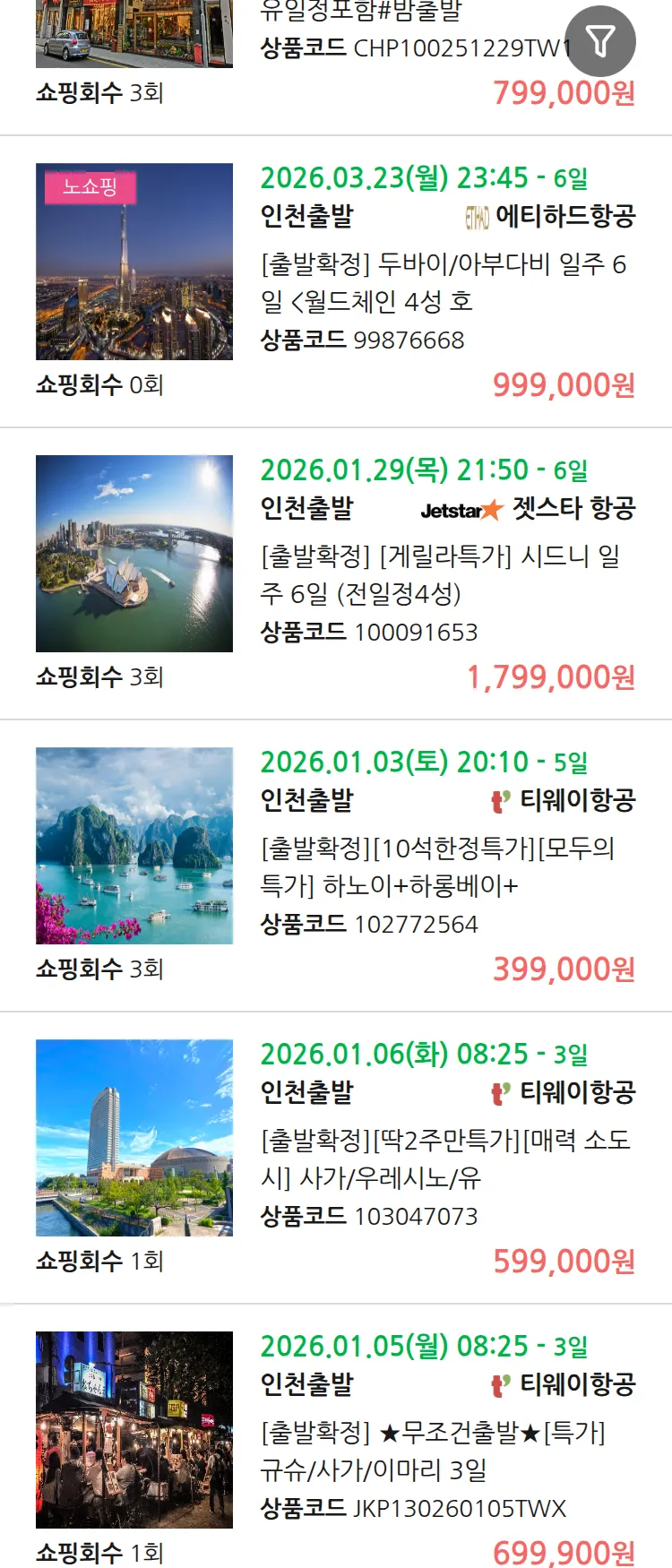The image size is (672, 1568).
Task: Choose the Kyushu/Saga/Imari 3-day package
Action: (x=433, y=1451)
